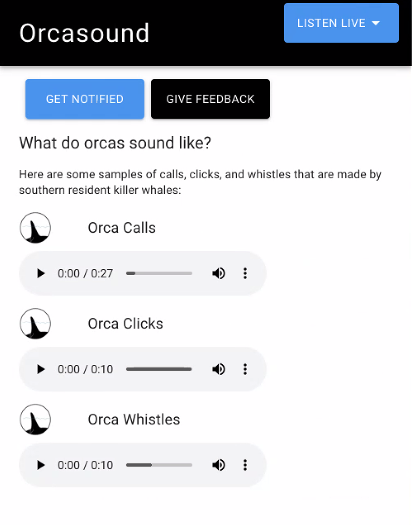Open more options for Orca Calls player

point(245,274)
